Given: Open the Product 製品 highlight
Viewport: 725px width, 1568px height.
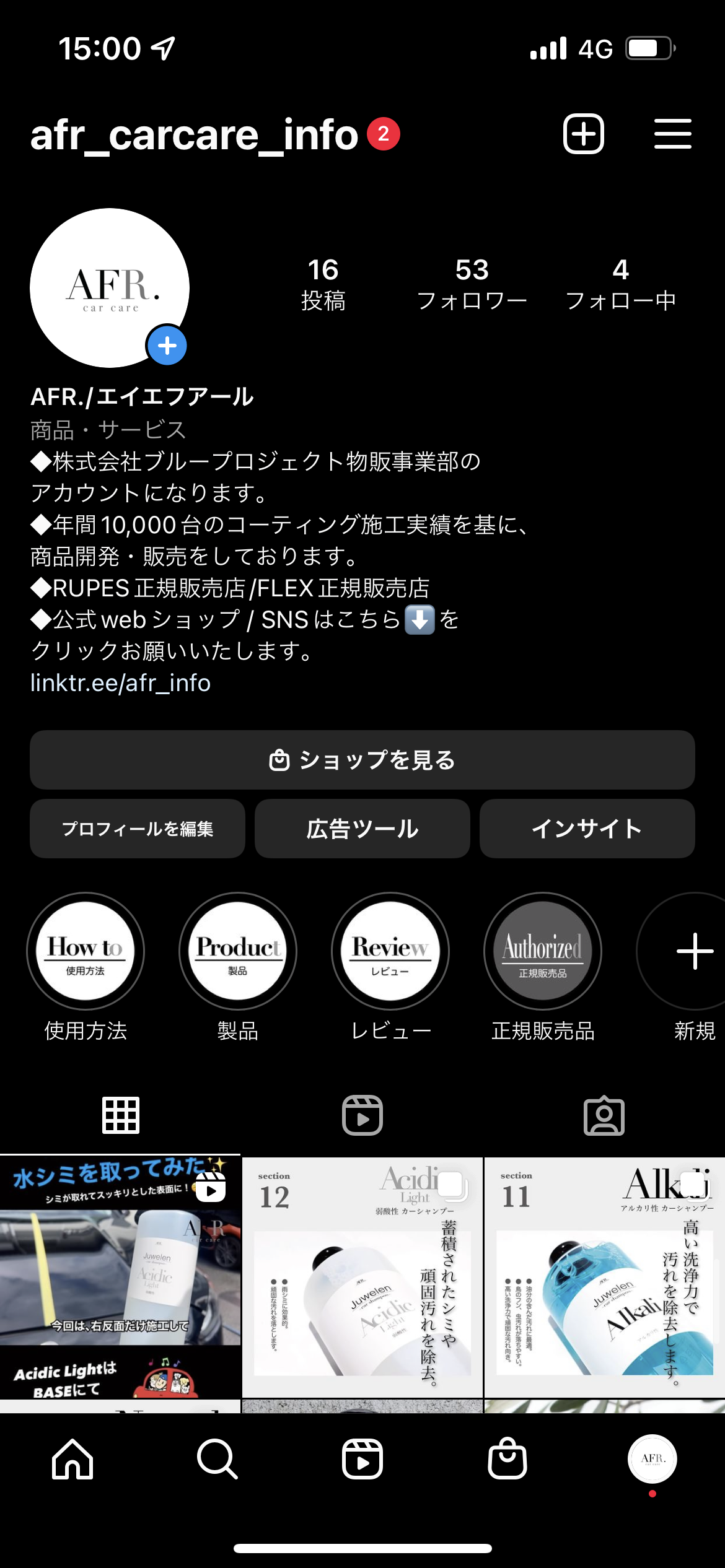Looking at the screenshot, I should pyautogui.click(x=237, y=952).
